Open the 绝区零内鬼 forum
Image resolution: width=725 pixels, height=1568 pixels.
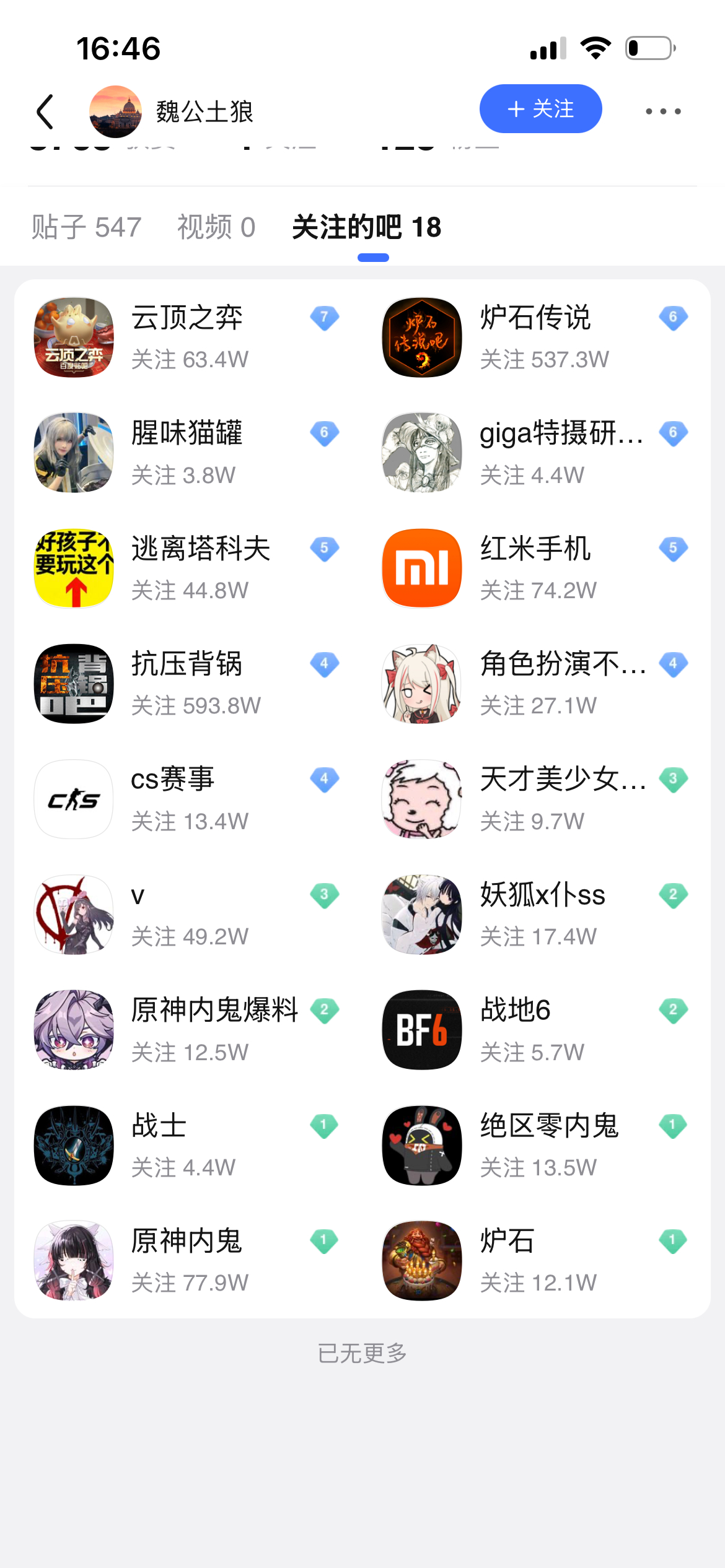(x=549, y=1146)
